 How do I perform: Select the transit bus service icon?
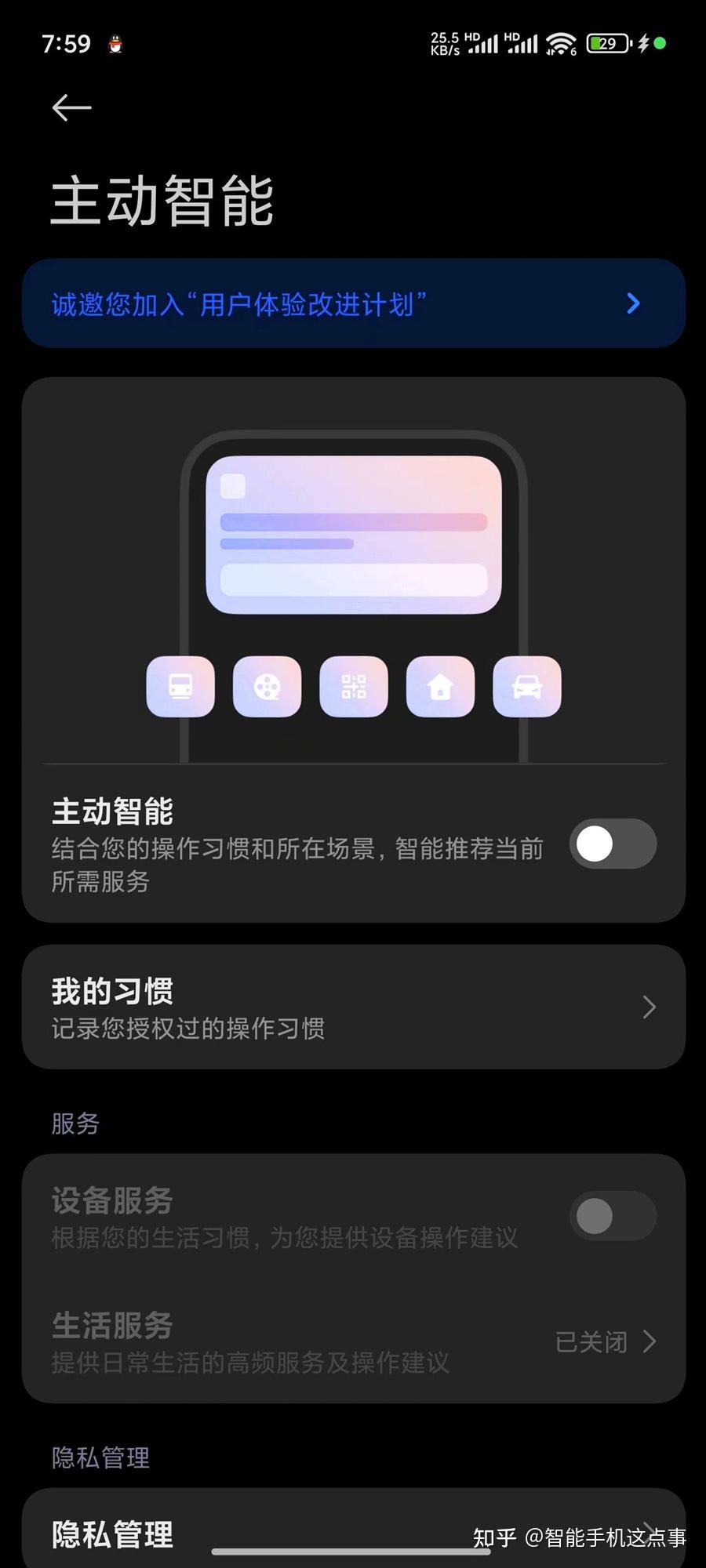click(x=180, y=688)
